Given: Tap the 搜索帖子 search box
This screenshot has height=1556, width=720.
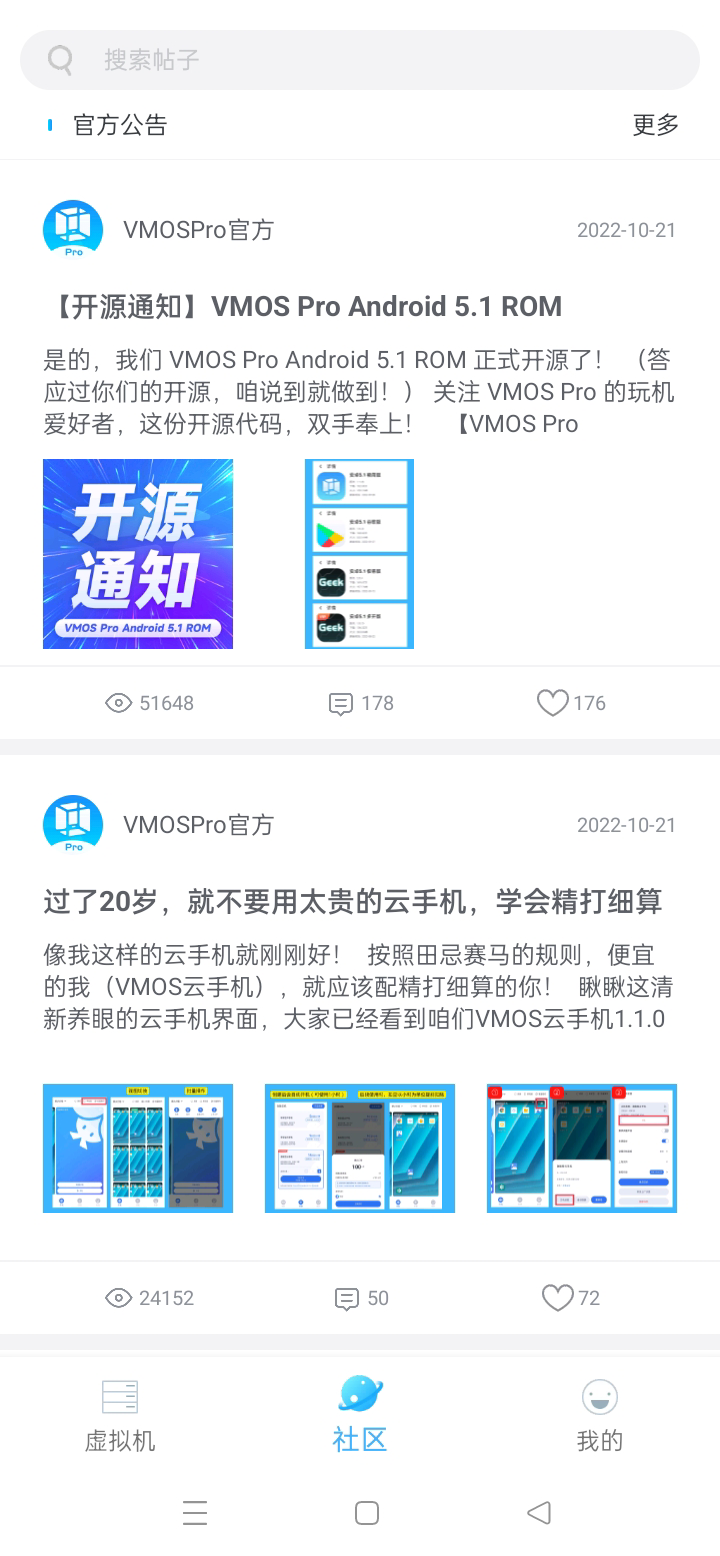Looking at the screenshot, I should click(360, 60).
